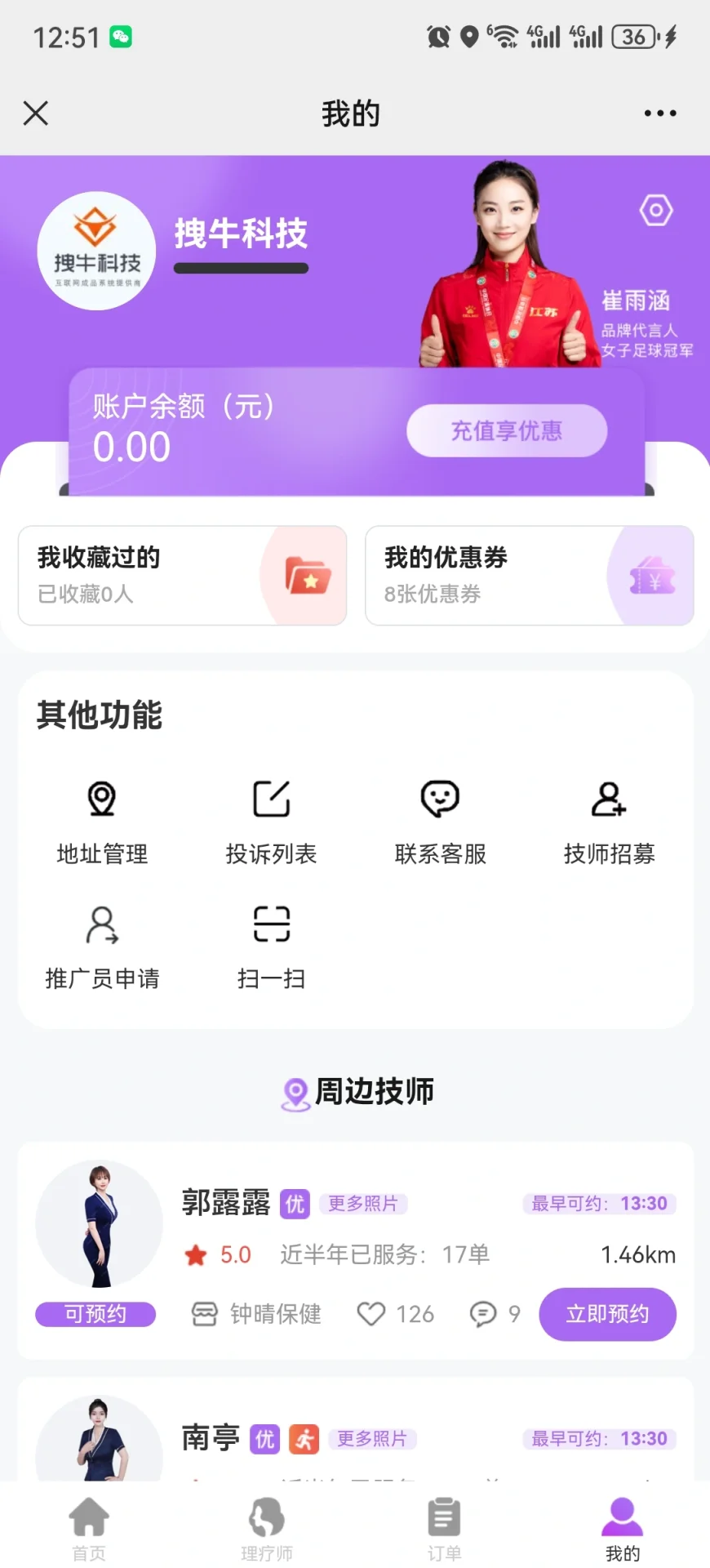Apply via 推广员申请

[102, 946]
